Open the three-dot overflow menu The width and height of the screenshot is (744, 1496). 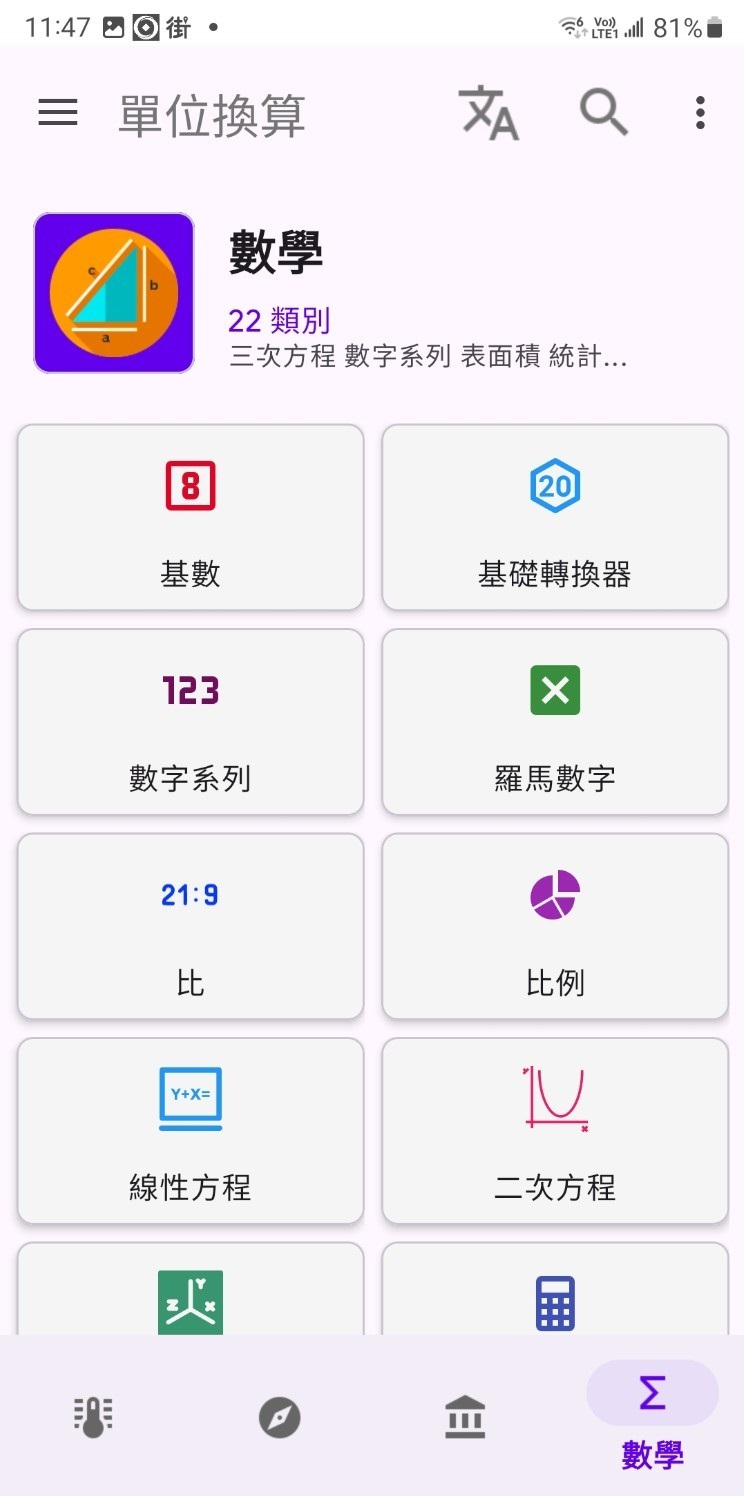[x=700, y=113]
